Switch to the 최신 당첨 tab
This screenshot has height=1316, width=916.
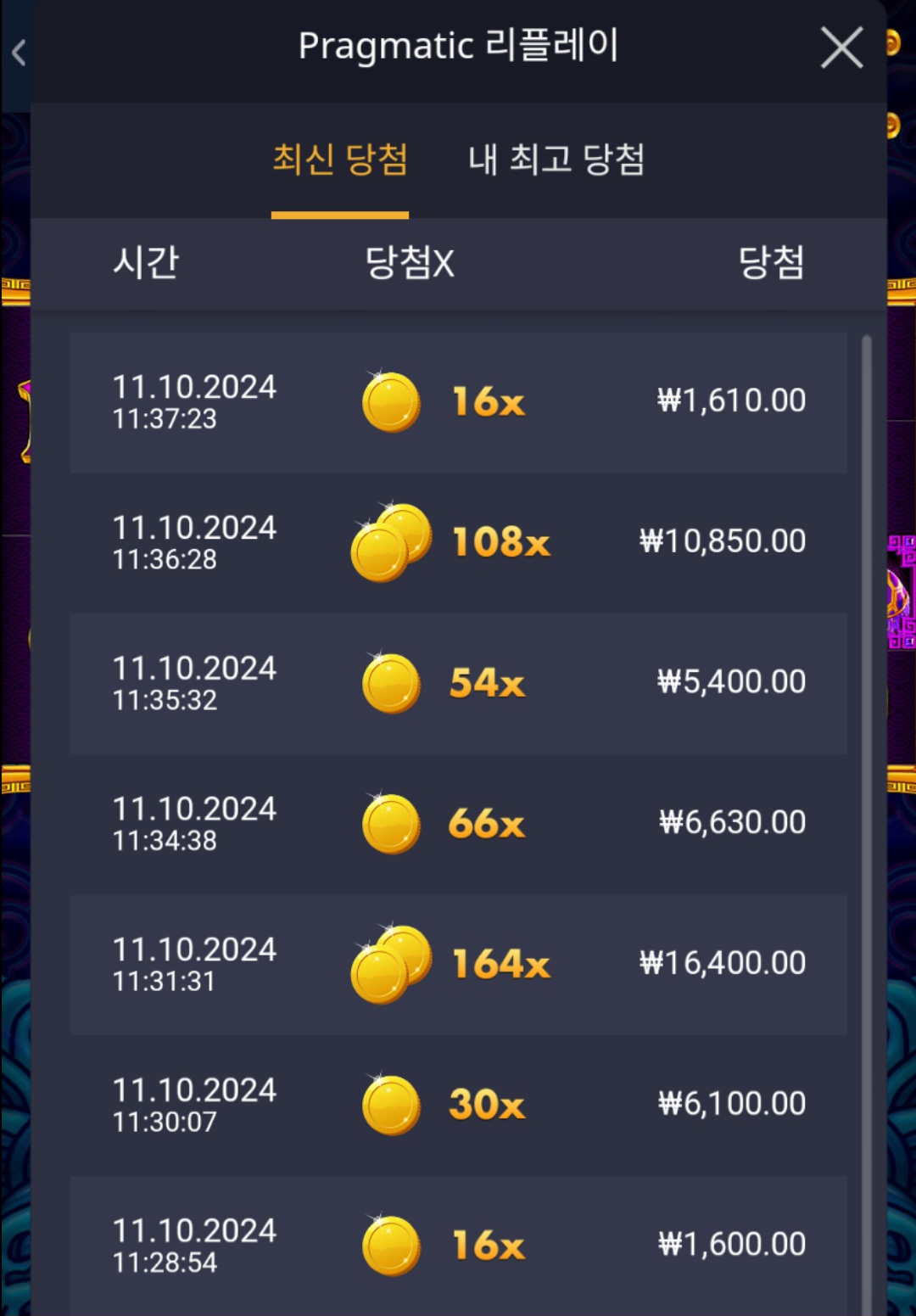click(x=340, y=160)
